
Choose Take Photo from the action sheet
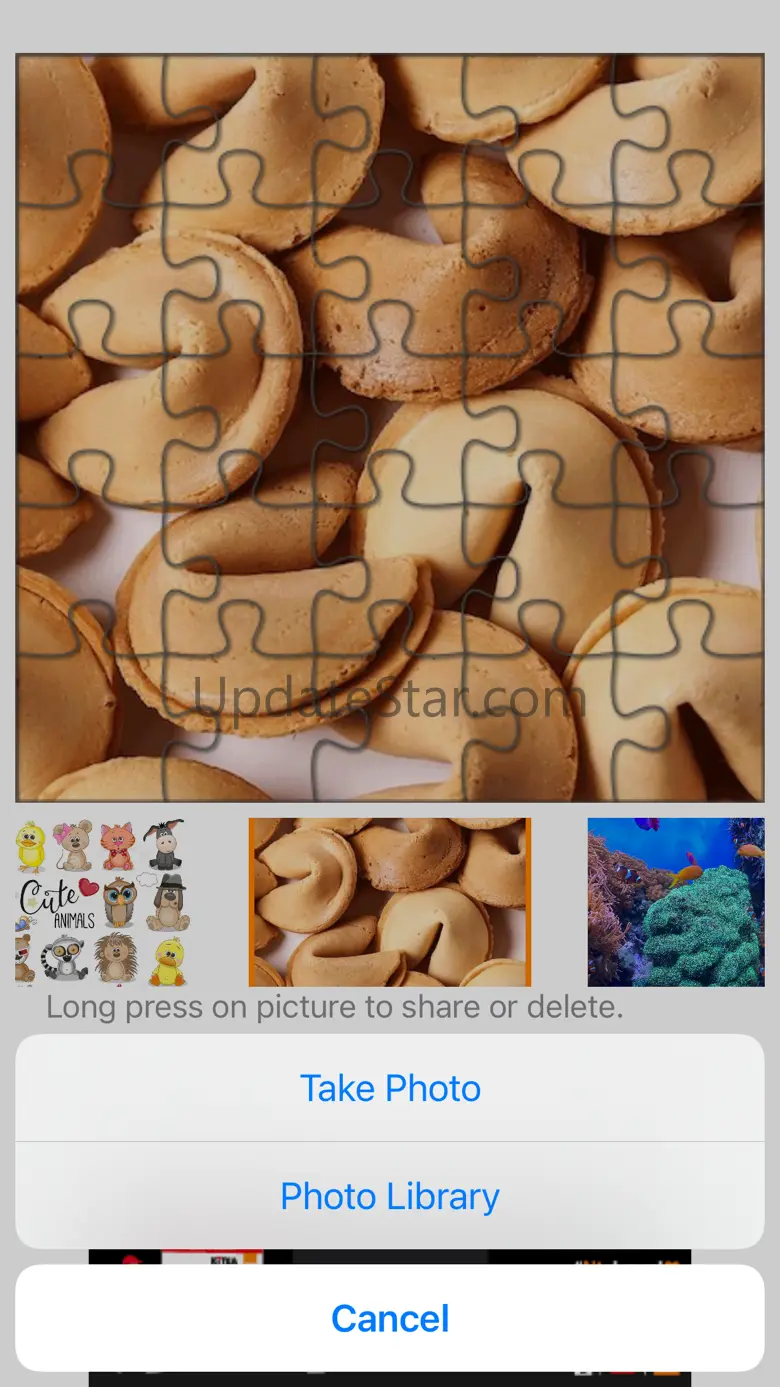pos(390,1088)
